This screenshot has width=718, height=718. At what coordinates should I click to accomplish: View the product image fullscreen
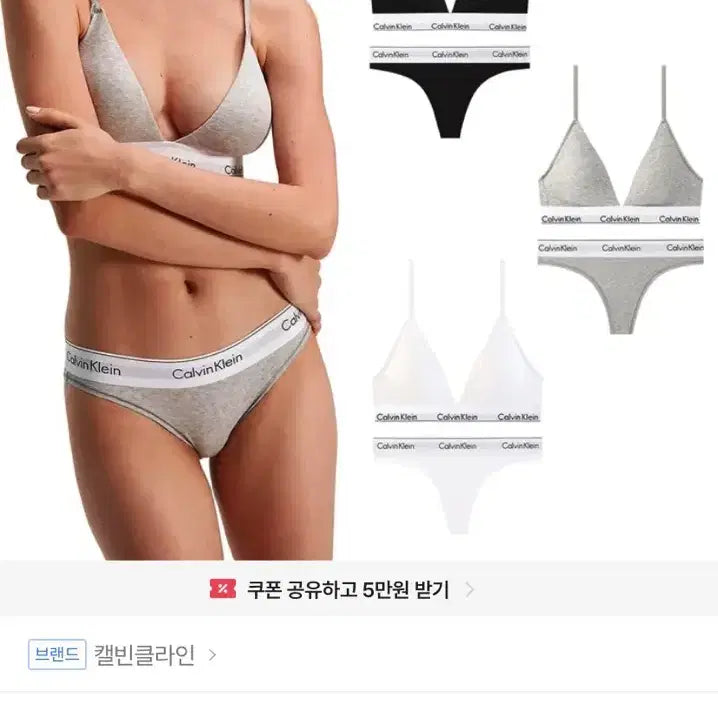pyautogui.click(x=359, y=280)
